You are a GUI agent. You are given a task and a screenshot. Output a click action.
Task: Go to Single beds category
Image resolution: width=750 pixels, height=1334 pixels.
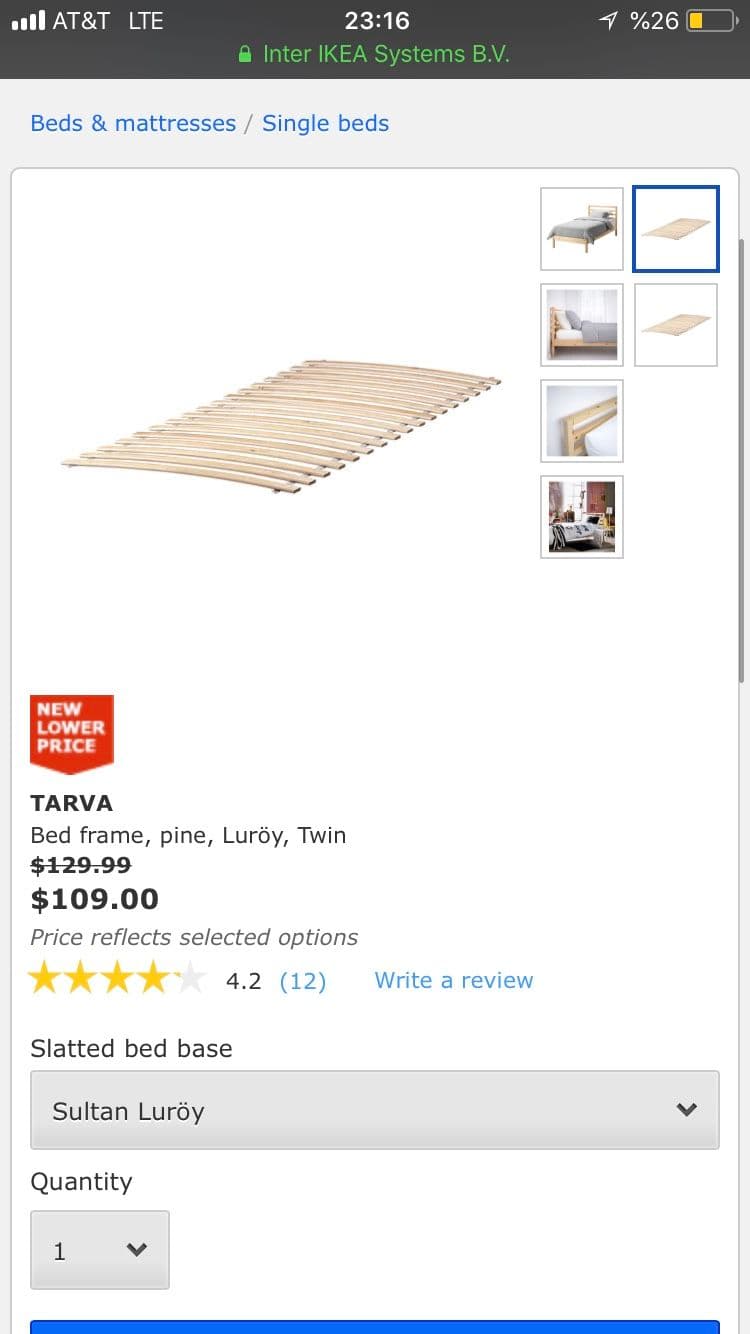(x=325, y=124)
